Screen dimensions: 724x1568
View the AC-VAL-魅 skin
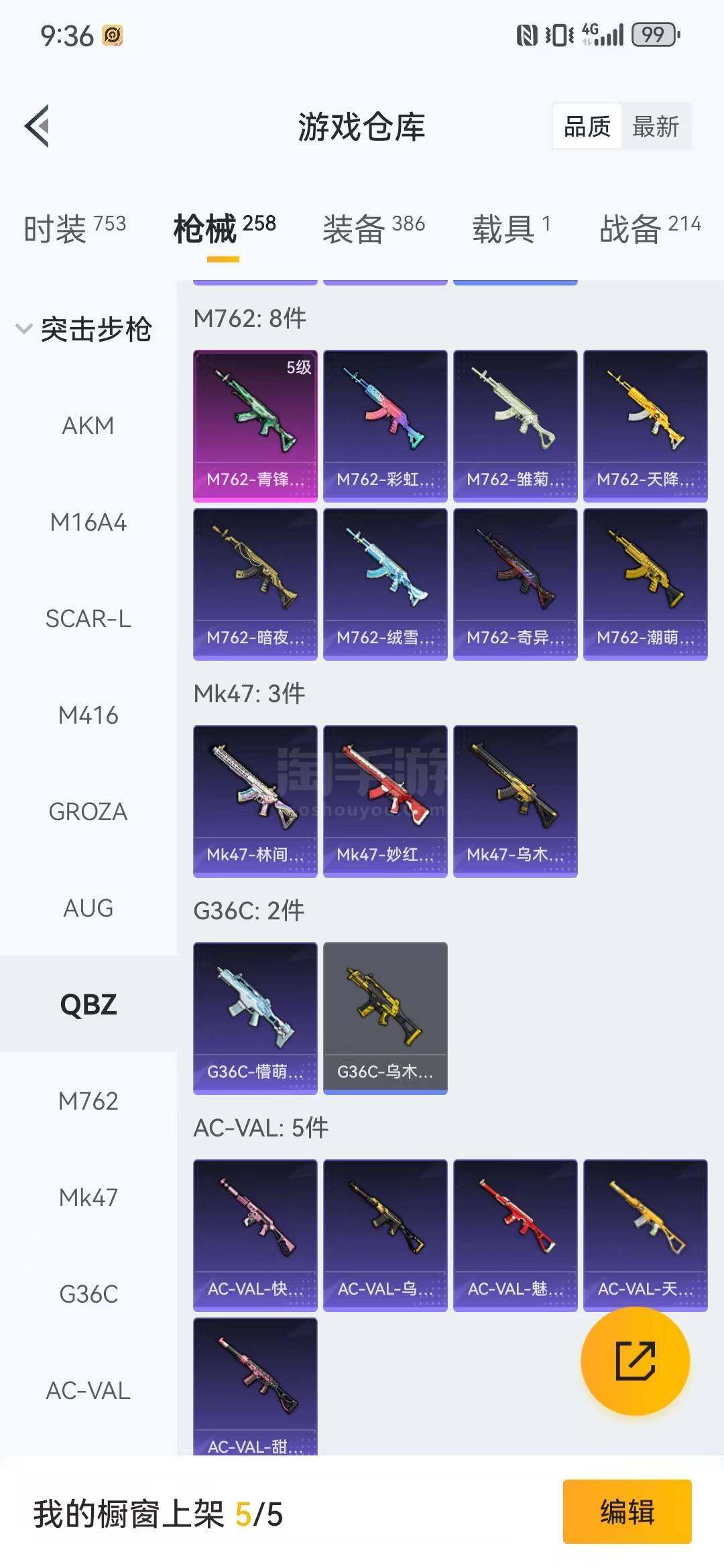515,1235
